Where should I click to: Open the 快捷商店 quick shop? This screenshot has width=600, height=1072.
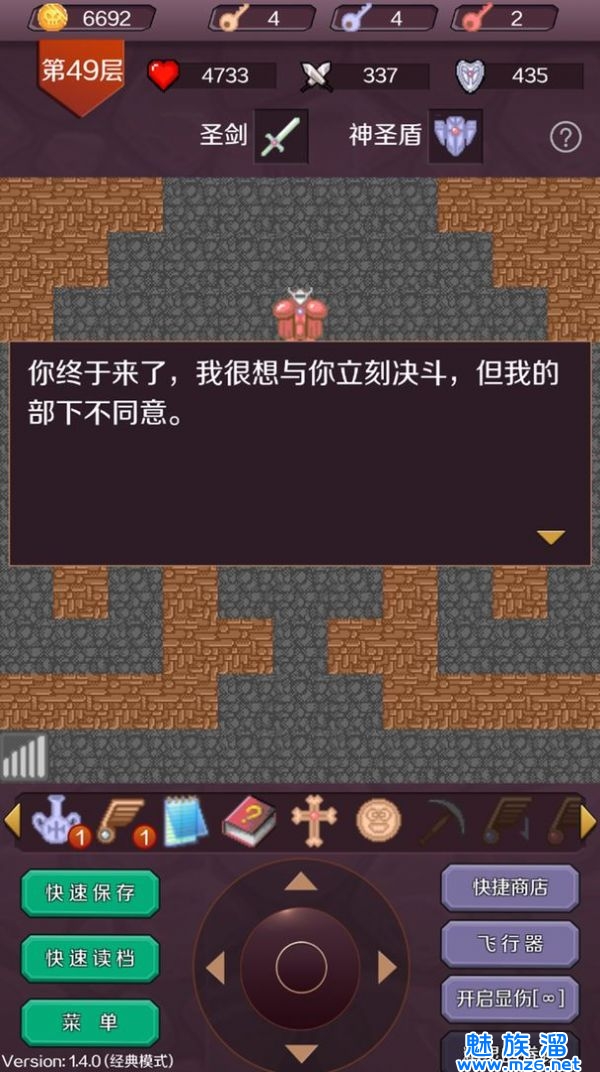510,886
